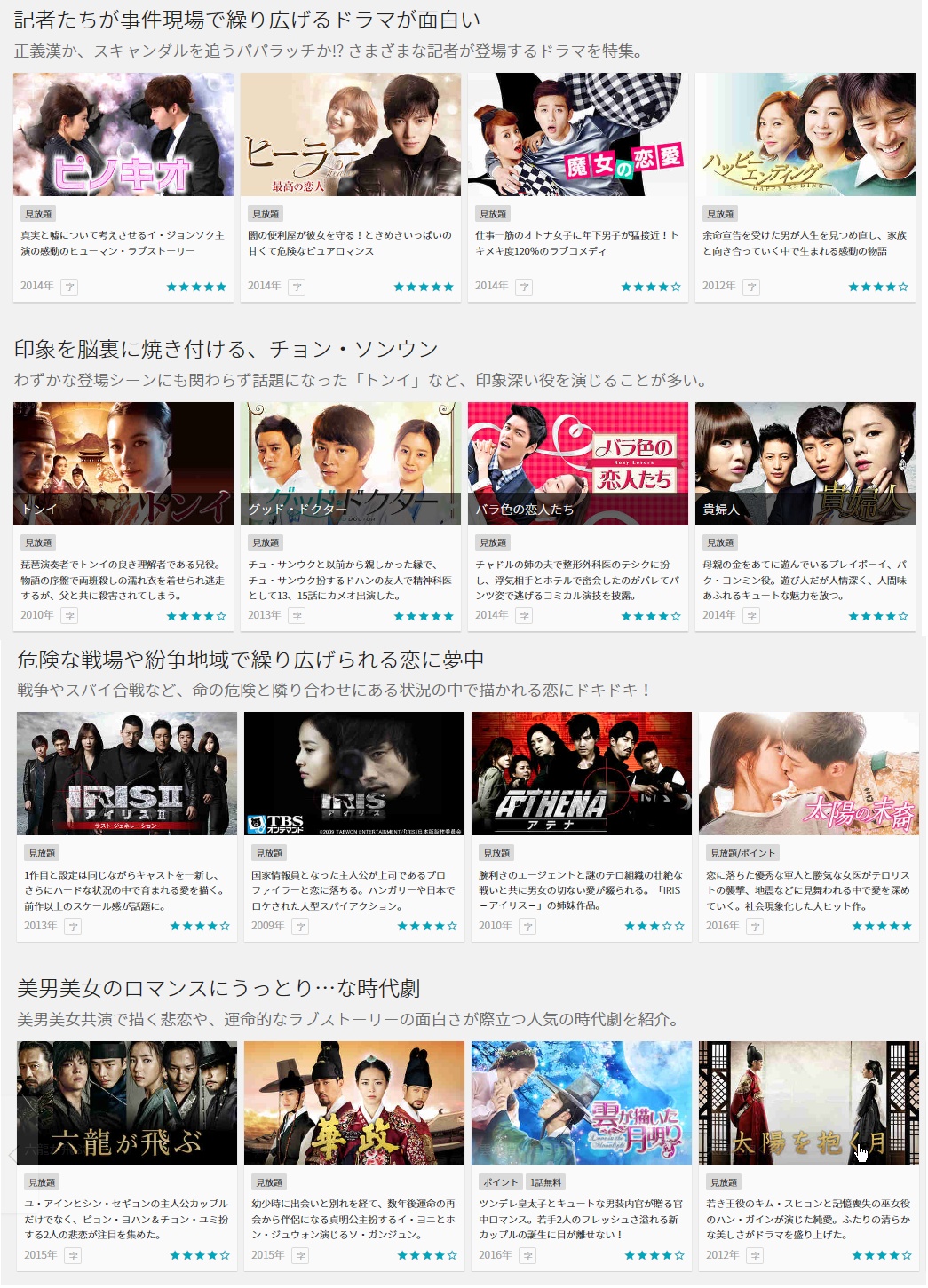Open the グッド・ドクター drama card
The width and height of the screenshot is (928, 1288).
pos(351,463)
